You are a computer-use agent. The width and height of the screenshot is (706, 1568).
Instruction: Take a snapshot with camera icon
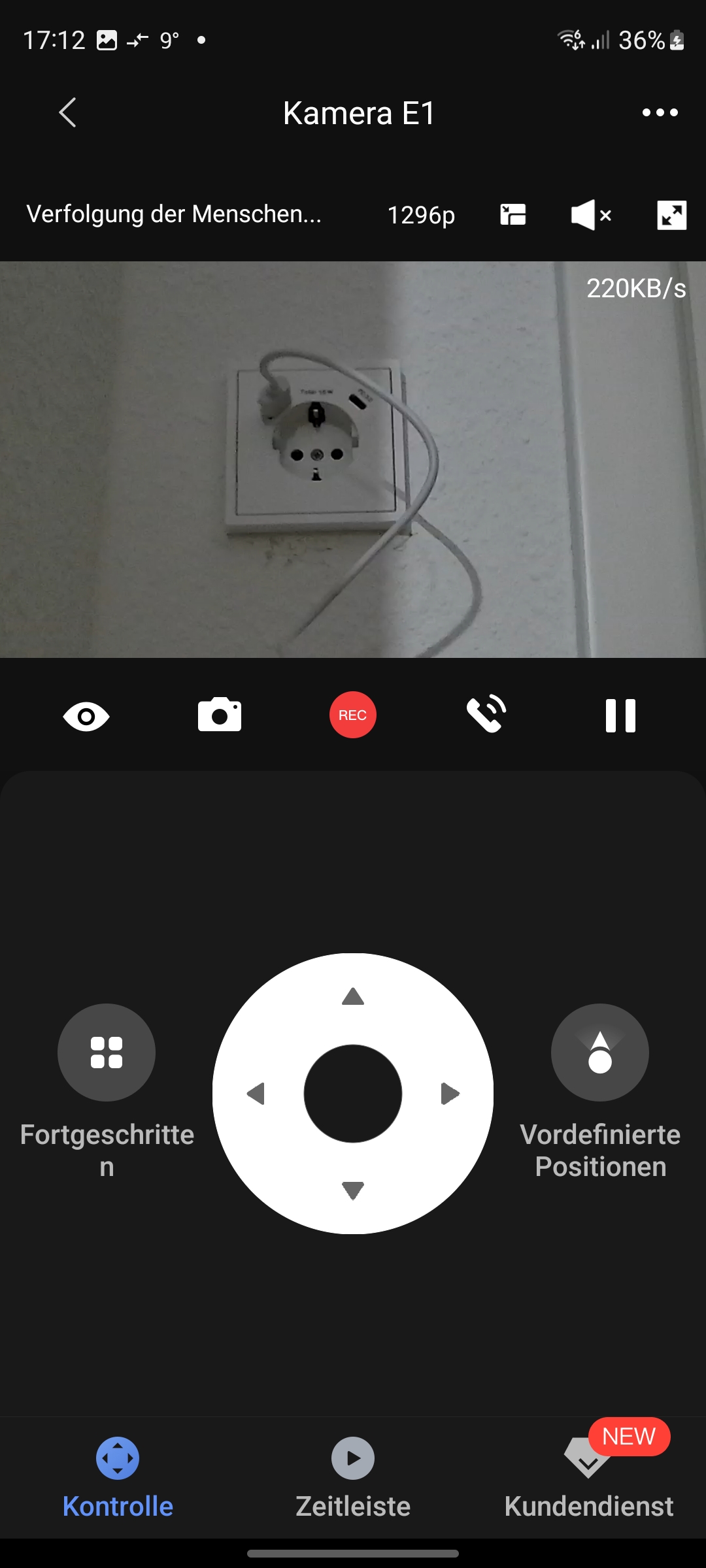[x=220, y=715]
